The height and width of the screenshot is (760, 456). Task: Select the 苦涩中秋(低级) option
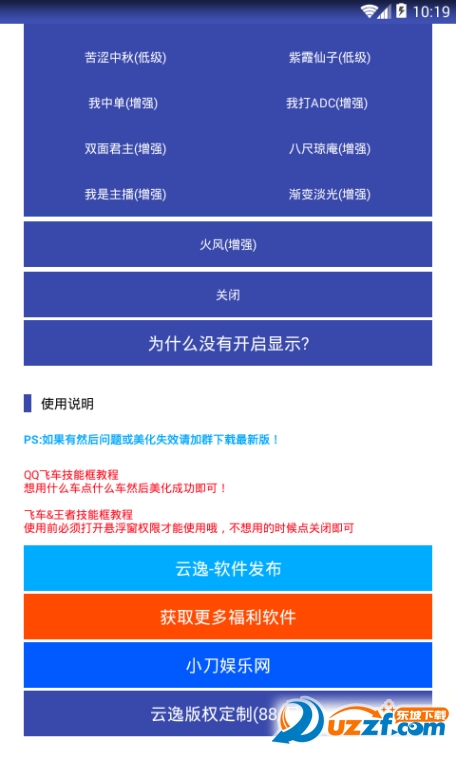[x=126, y=58]
